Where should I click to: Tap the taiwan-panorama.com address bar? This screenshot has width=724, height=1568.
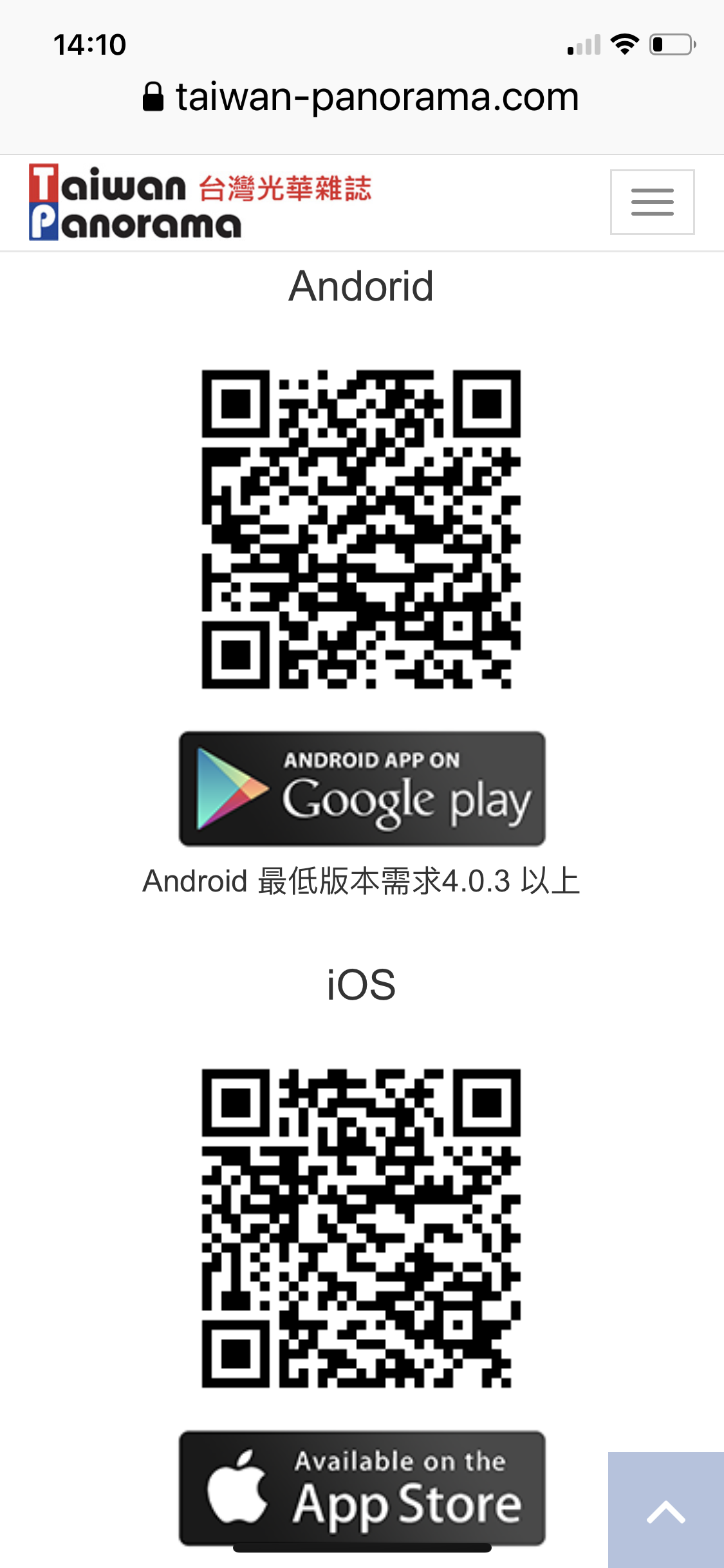pos(362,97)
